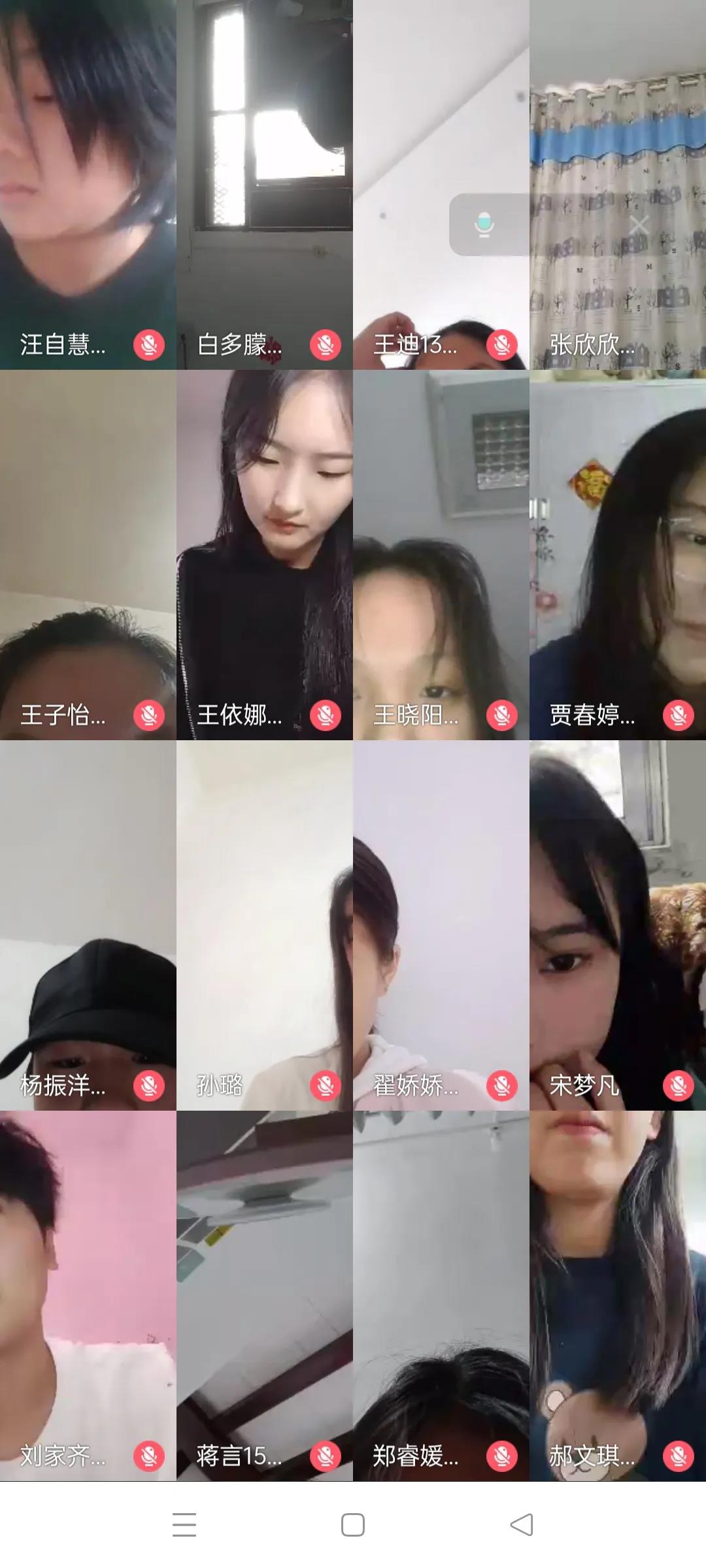This screenshot has height=1568, width=706.
Task: Go back with the system back button
Action: [x=522, y=1525]
